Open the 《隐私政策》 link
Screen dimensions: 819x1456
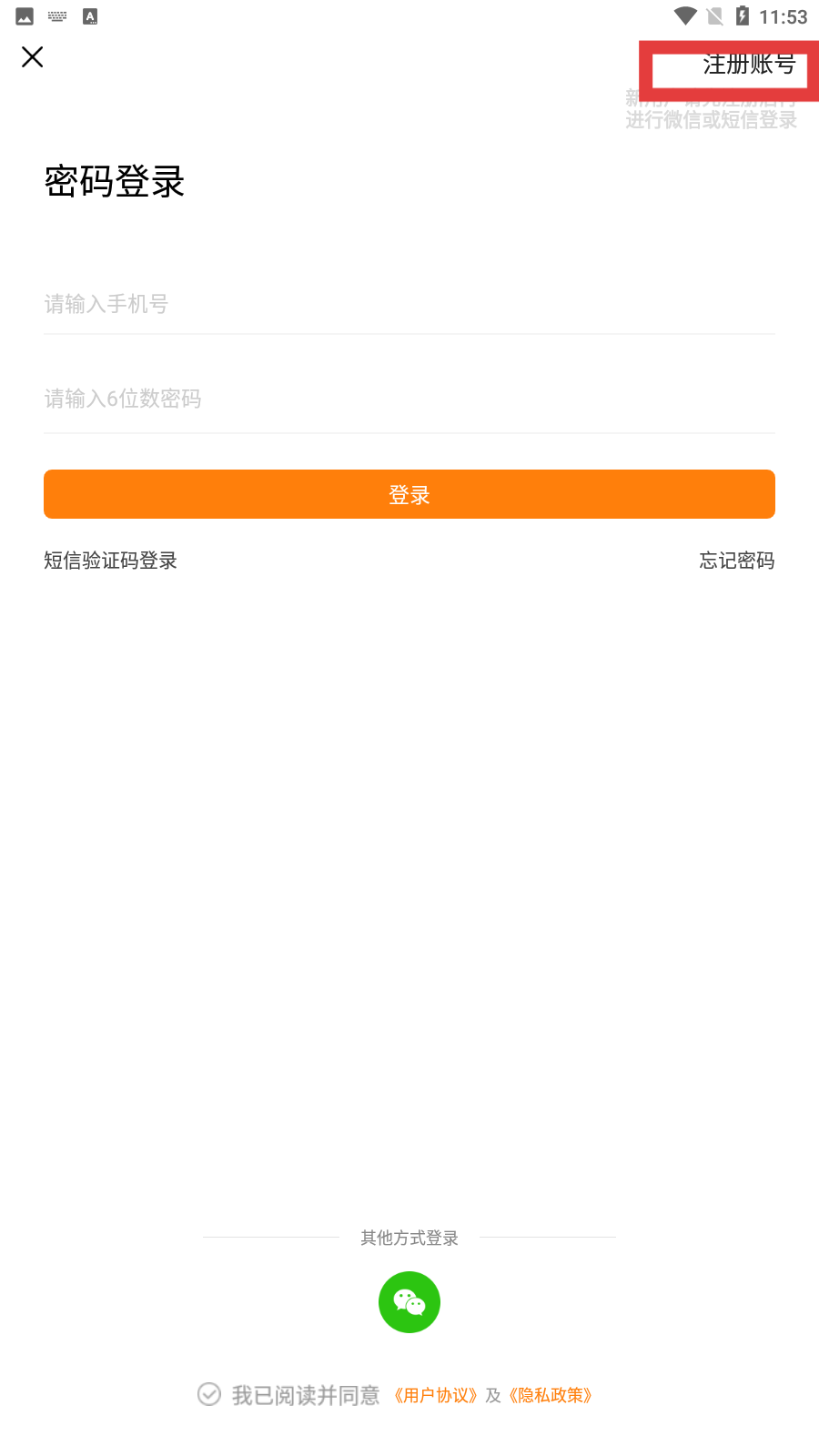(551, 1395)
